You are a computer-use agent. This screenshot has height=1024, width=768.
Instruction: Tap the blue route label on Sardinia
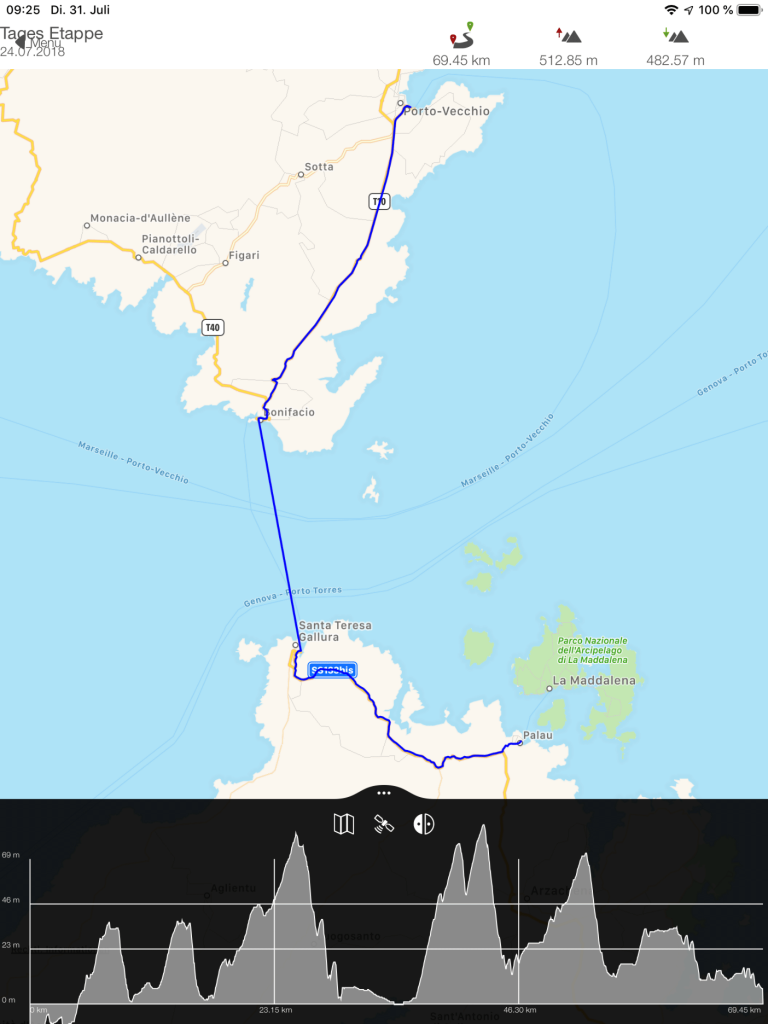point(333,670)
